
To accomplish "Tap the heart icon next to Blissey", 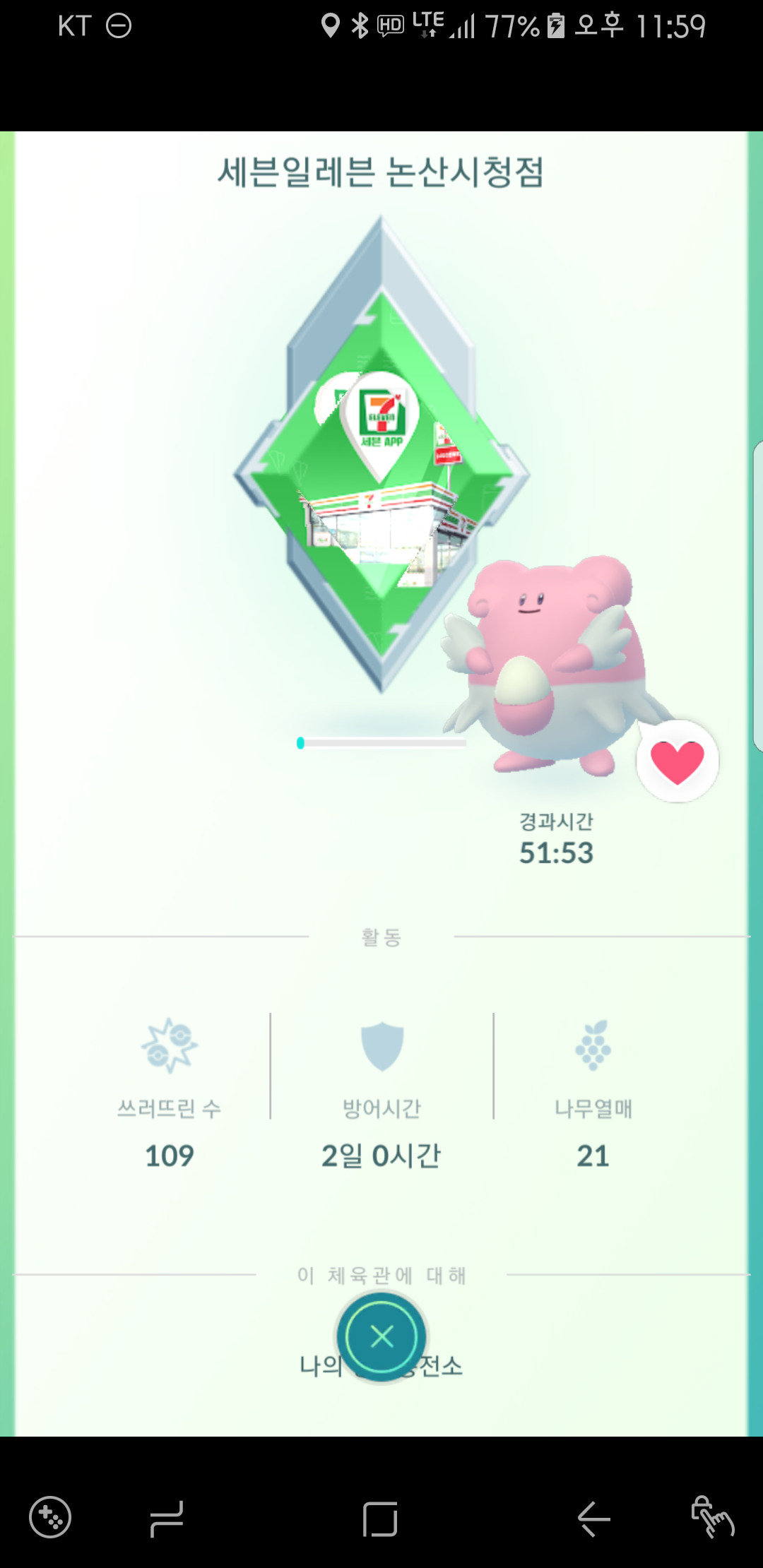I will (677, 761).
